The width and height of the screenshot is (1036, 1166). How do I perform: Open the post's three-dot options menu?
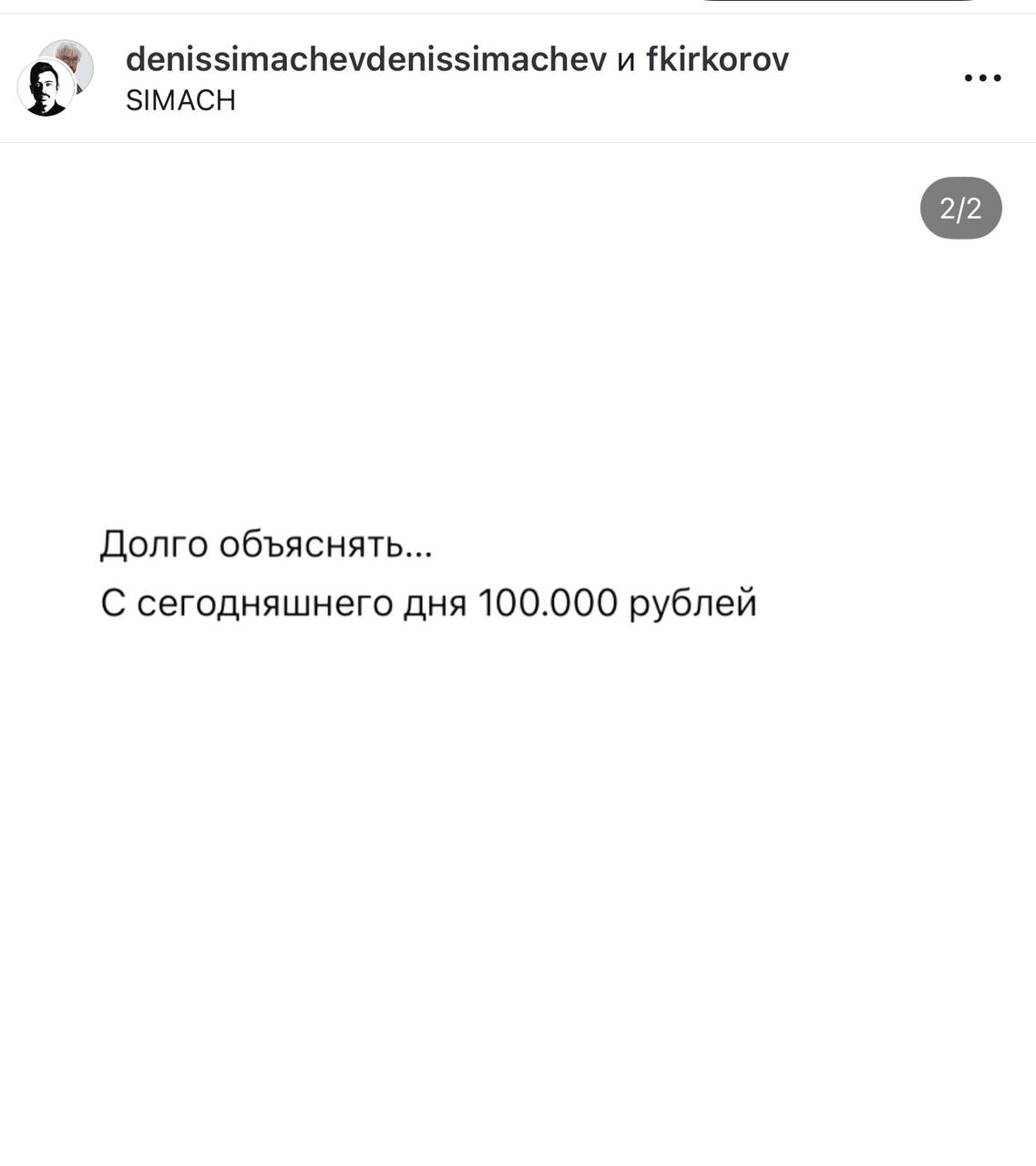pos(982,78)
